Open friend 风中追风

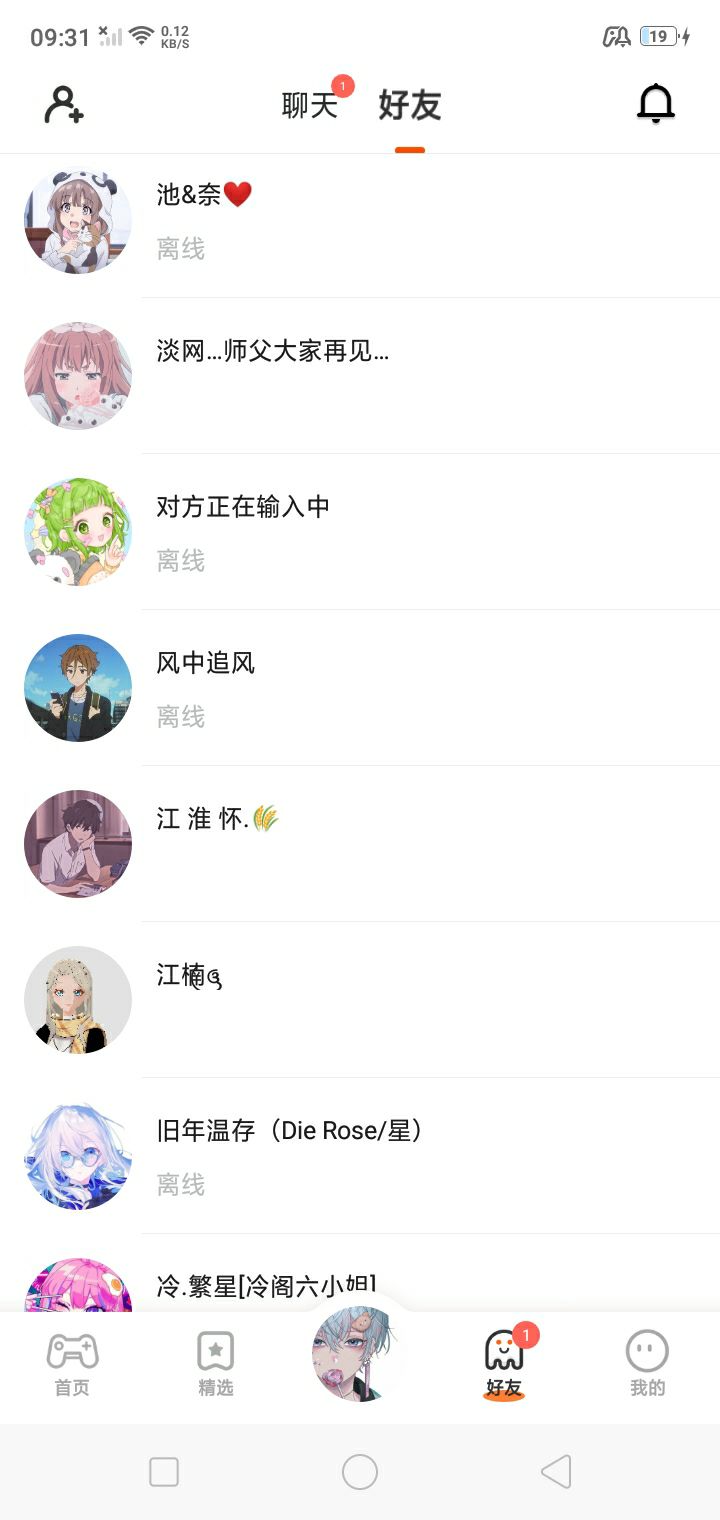[360, 688]
